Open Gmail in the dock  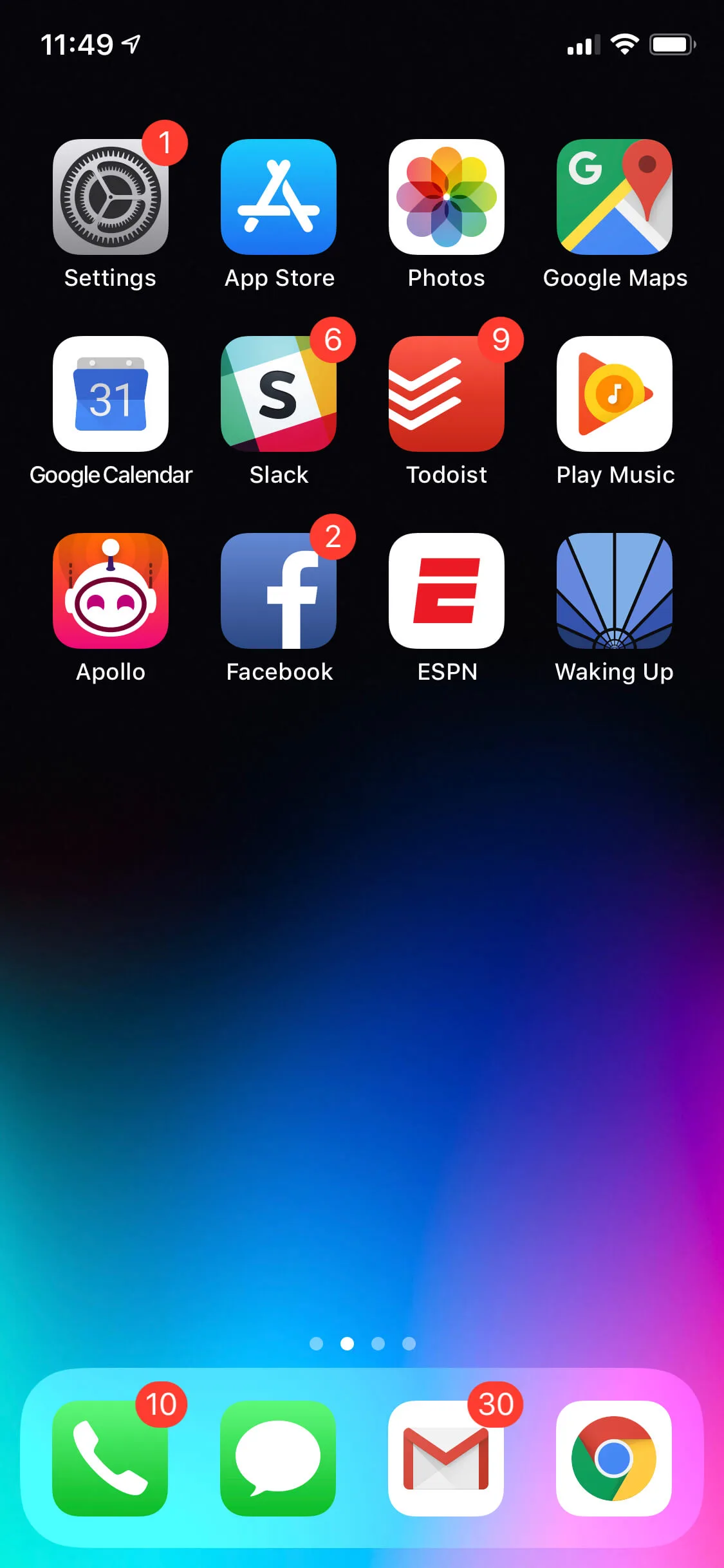[446, 1459]
